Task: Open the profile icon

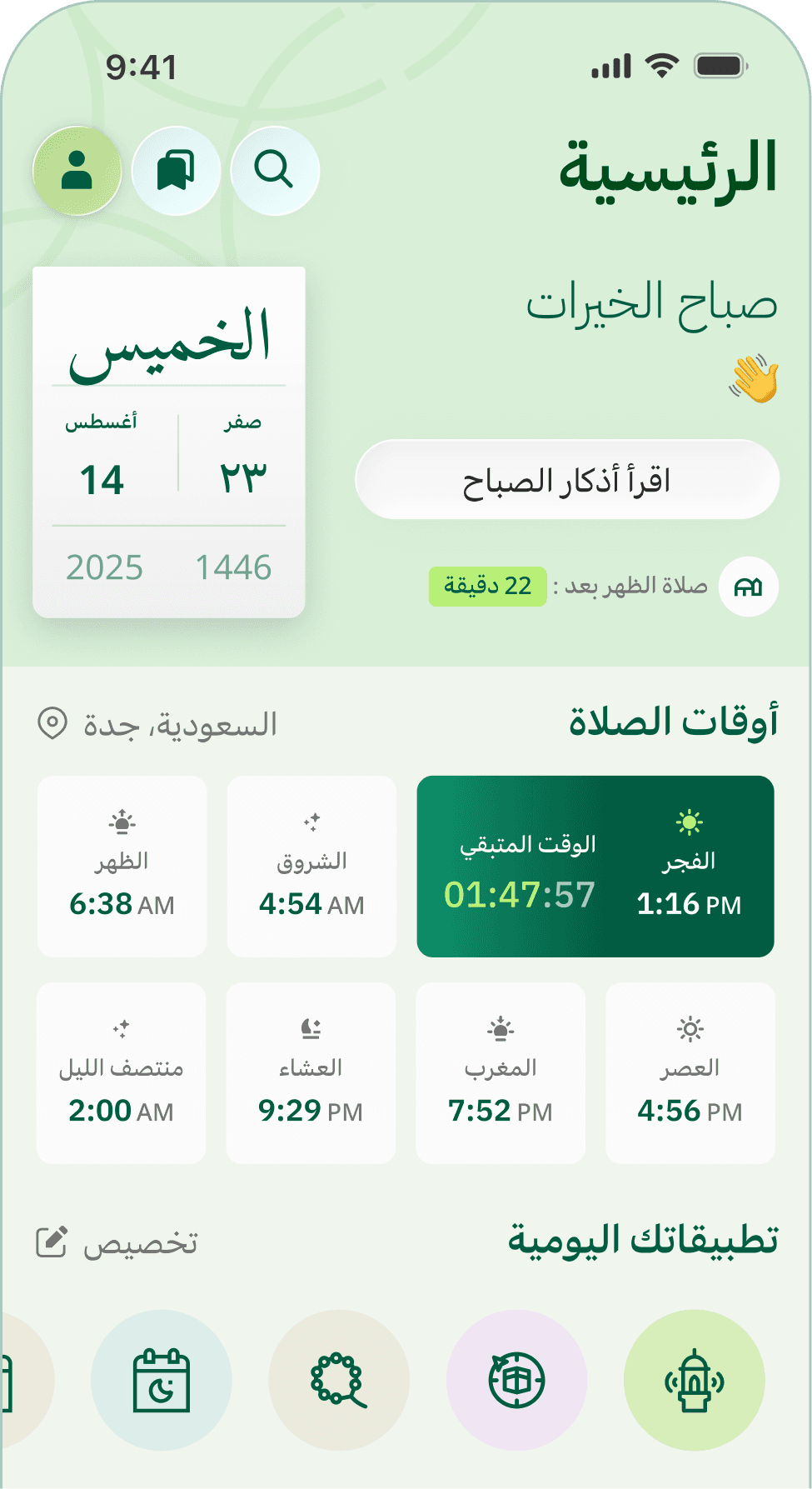Action: [77, 171]
